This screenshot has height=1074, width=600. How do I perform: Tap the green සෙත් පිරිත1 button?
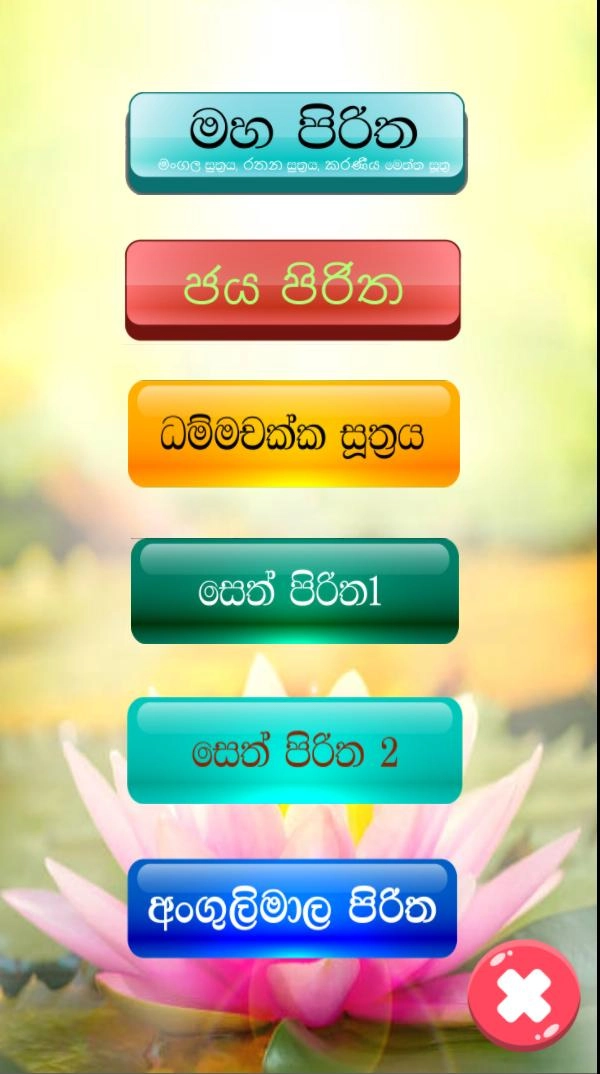pyautogui.click(x=294, y=591)
